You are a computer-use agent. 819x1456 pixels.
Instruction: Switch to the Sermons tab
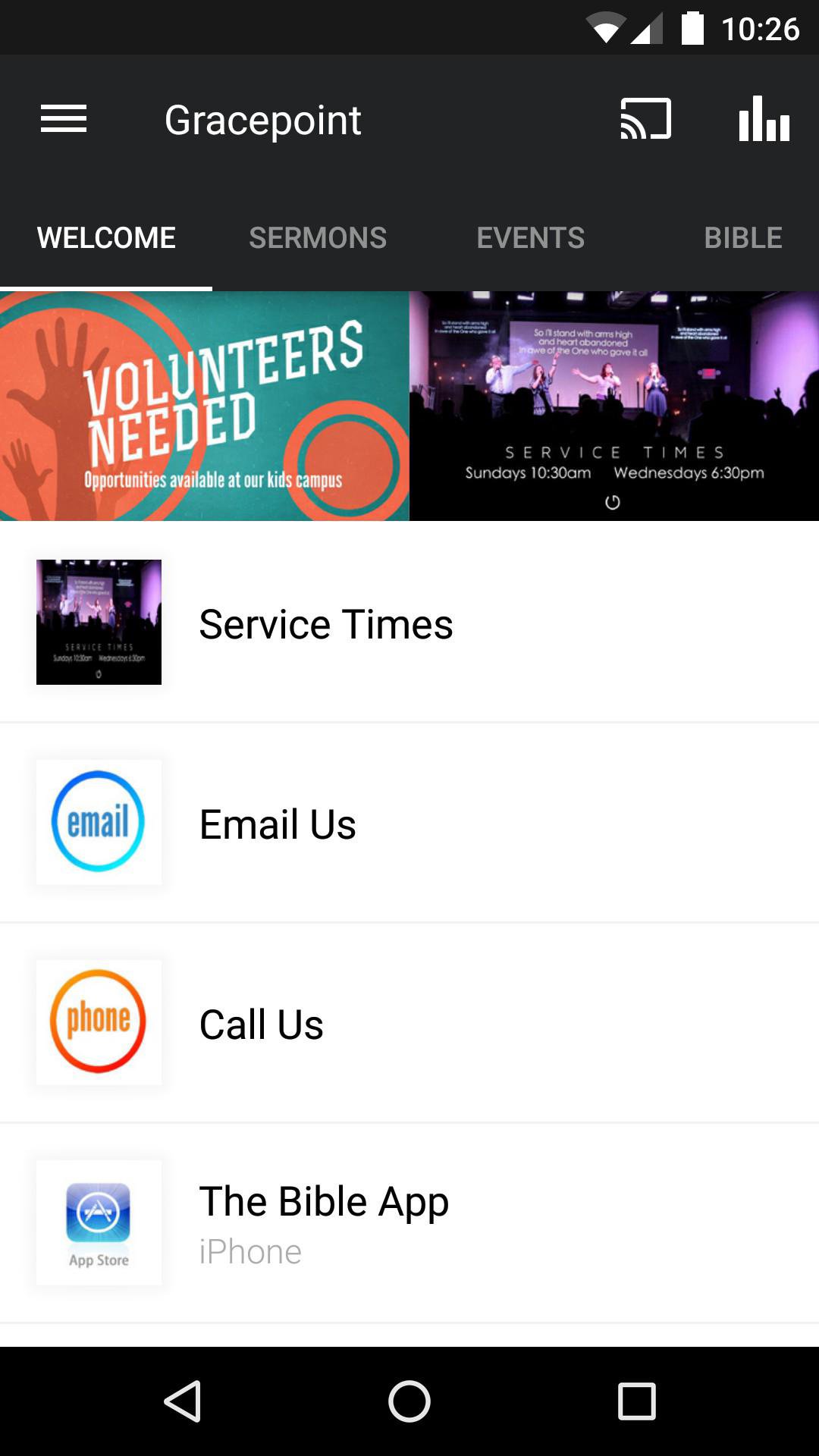[x=318, y=238]
